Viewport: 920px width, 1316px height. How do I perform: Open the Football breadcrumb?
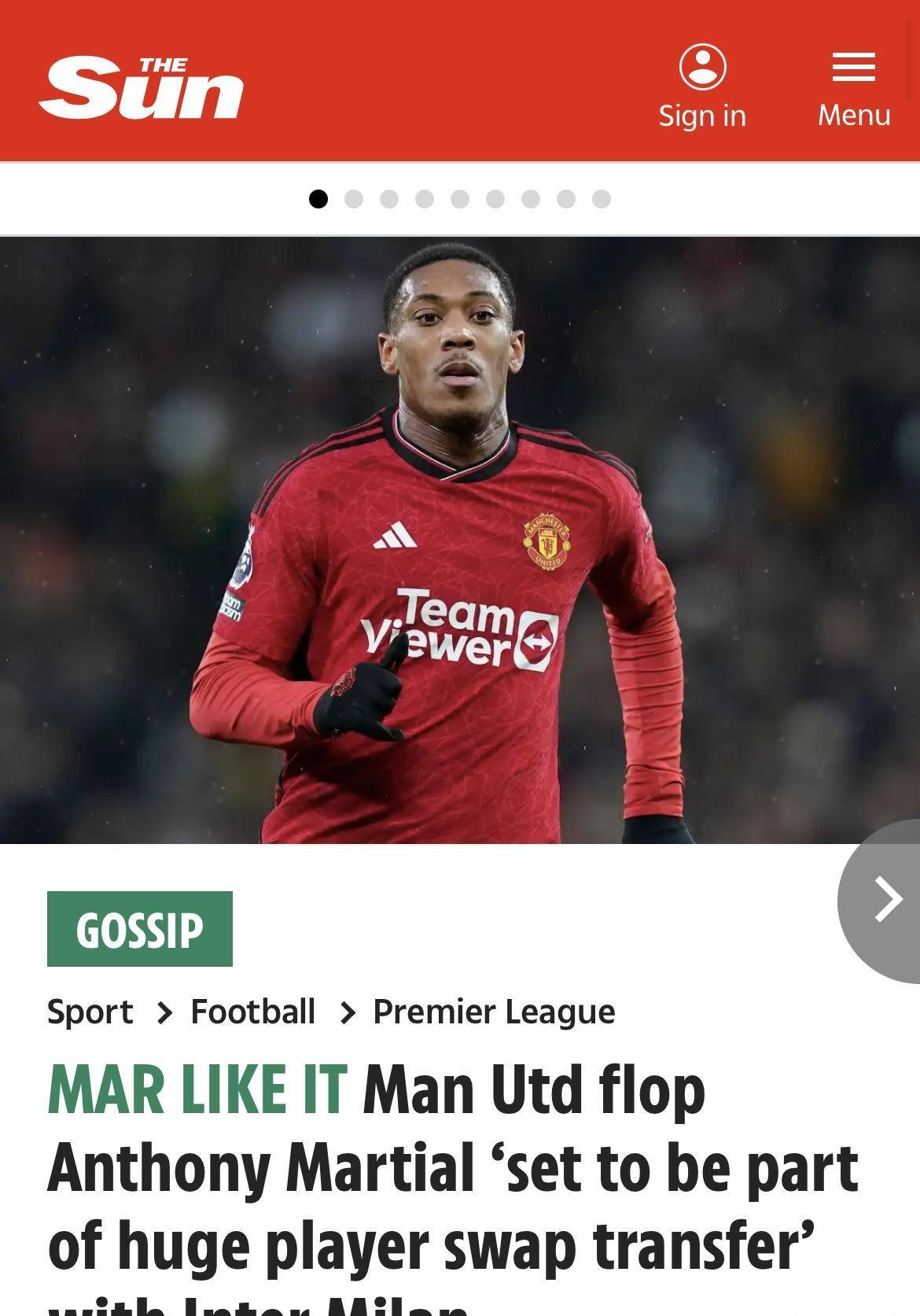(252, 1012)
